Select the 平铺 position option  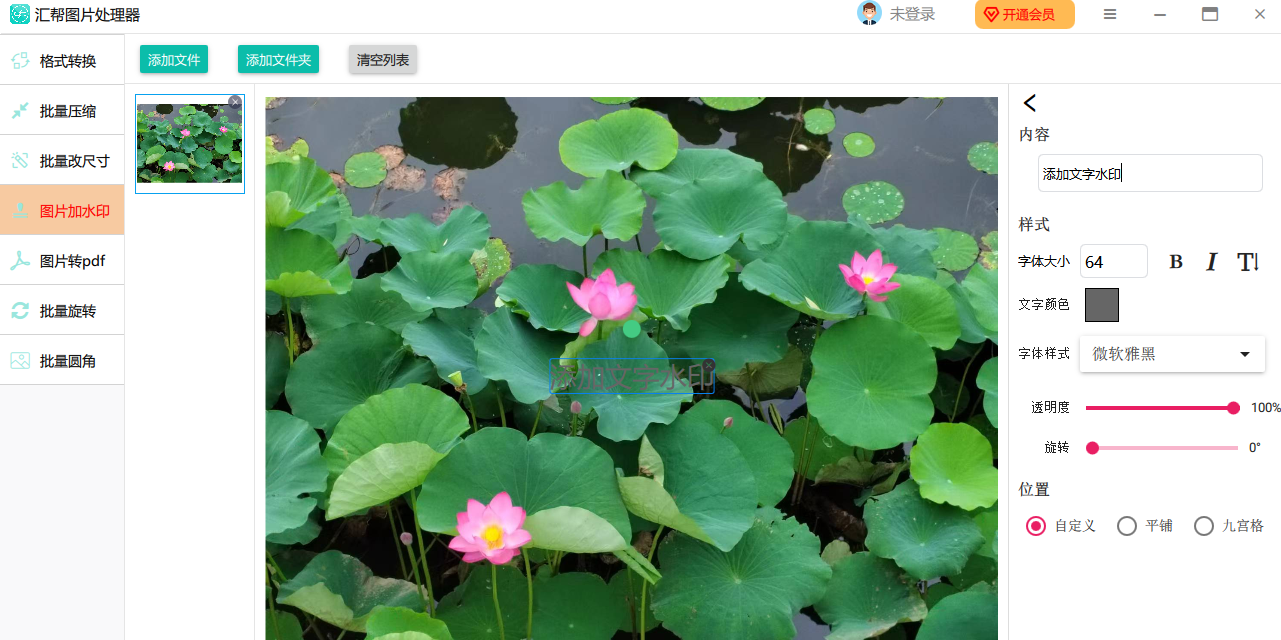[1127, 526]
